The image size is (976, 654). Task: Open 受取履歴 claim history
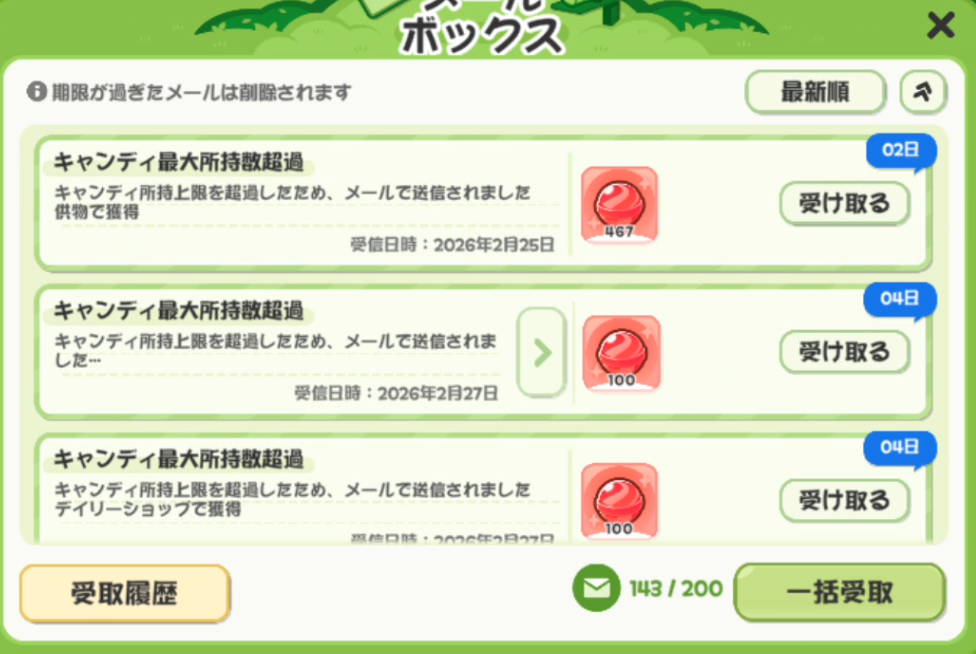(x=125, y=594)
